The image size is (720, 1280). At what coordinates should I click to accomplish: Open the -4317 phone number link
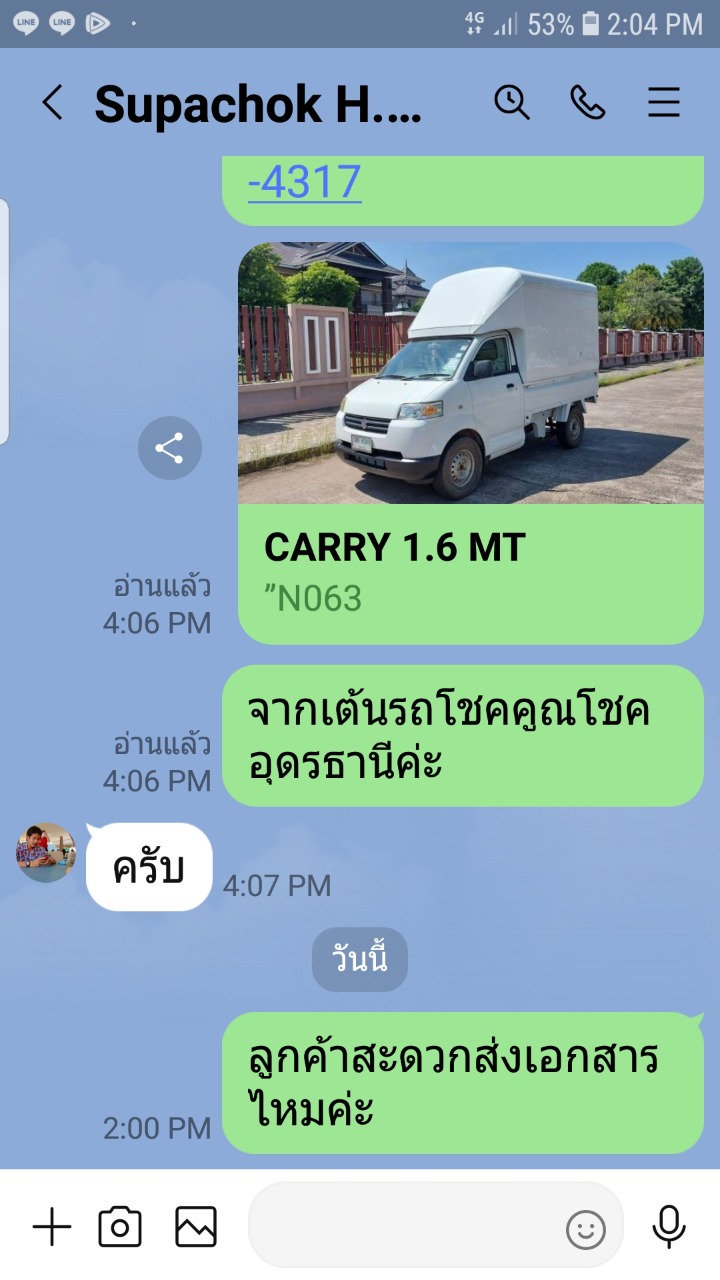pyautogui.click(x=304, y=182)
